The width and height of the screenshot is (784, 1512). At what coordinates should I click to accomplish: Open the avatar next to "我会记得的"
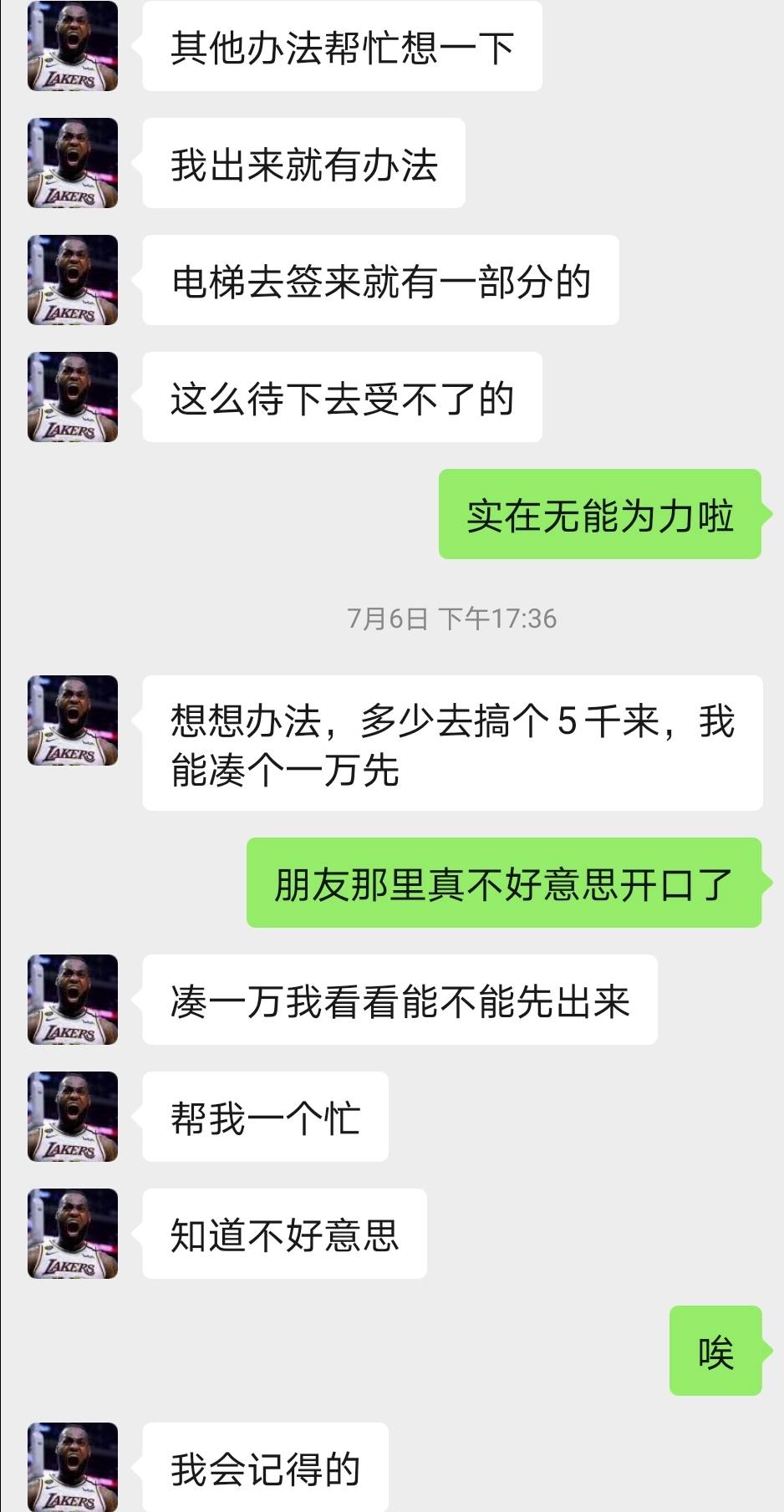pyautogui.click(x=73, y=1466)
